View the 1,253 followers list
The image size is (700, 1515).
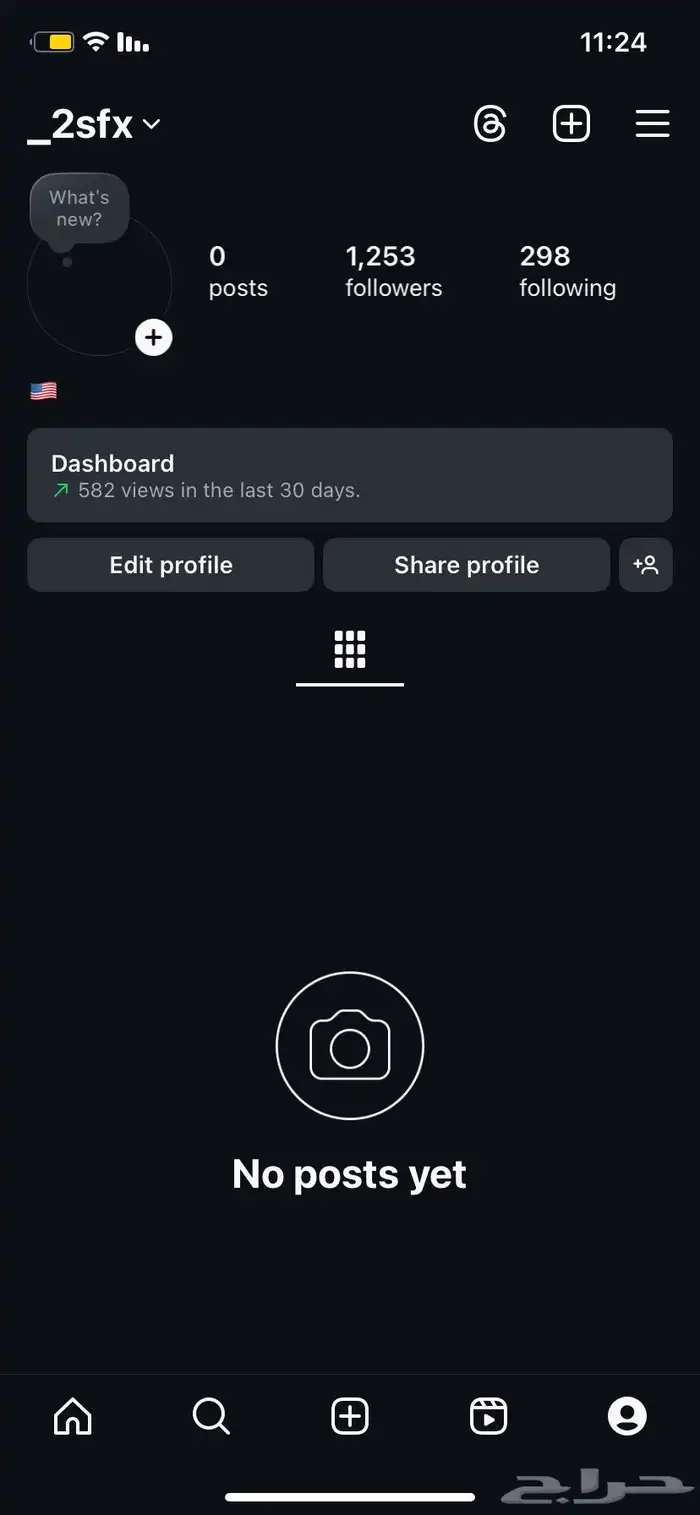coord(393,271)
